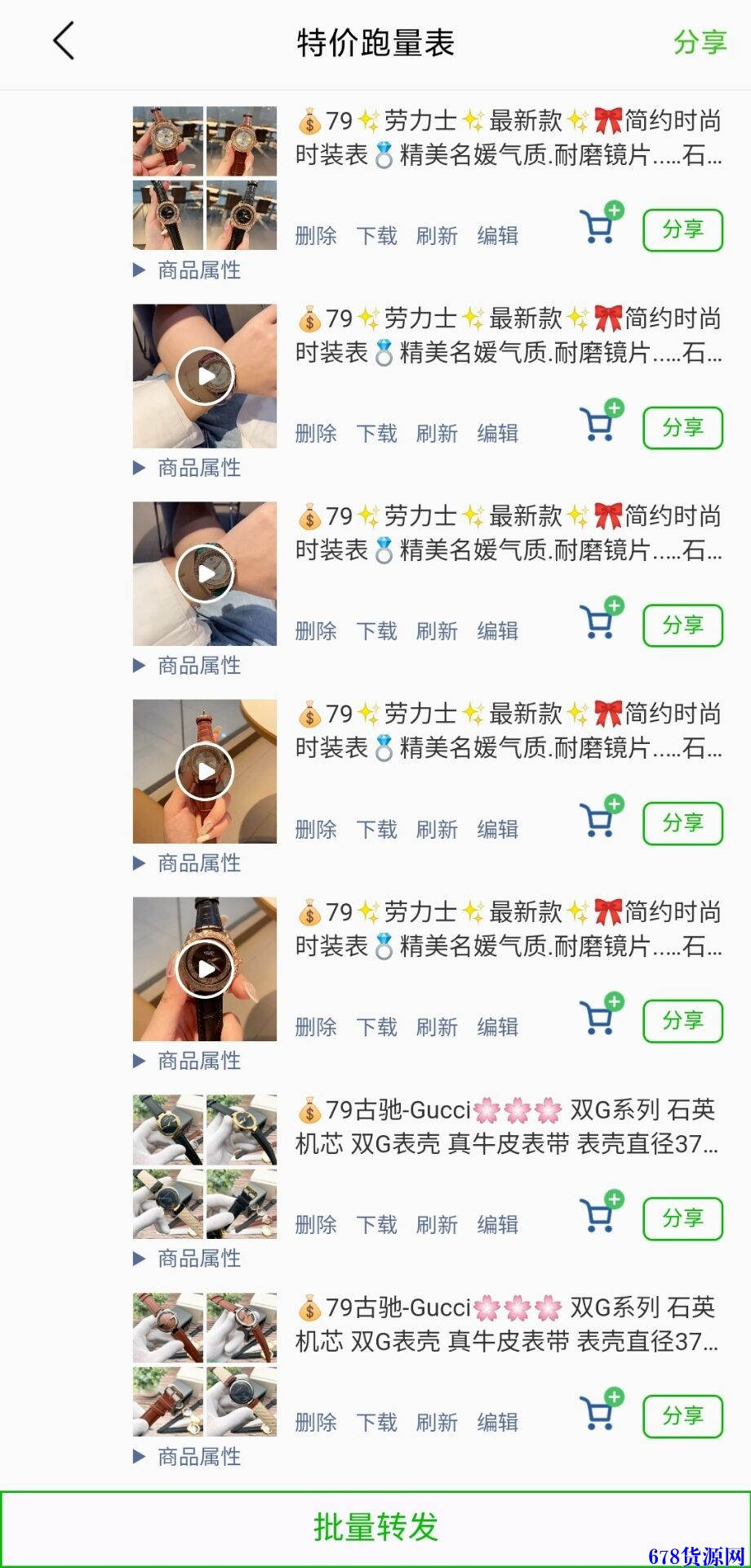Open the 古驰-Gucci listing with black strap watches

pos(205,1166)
